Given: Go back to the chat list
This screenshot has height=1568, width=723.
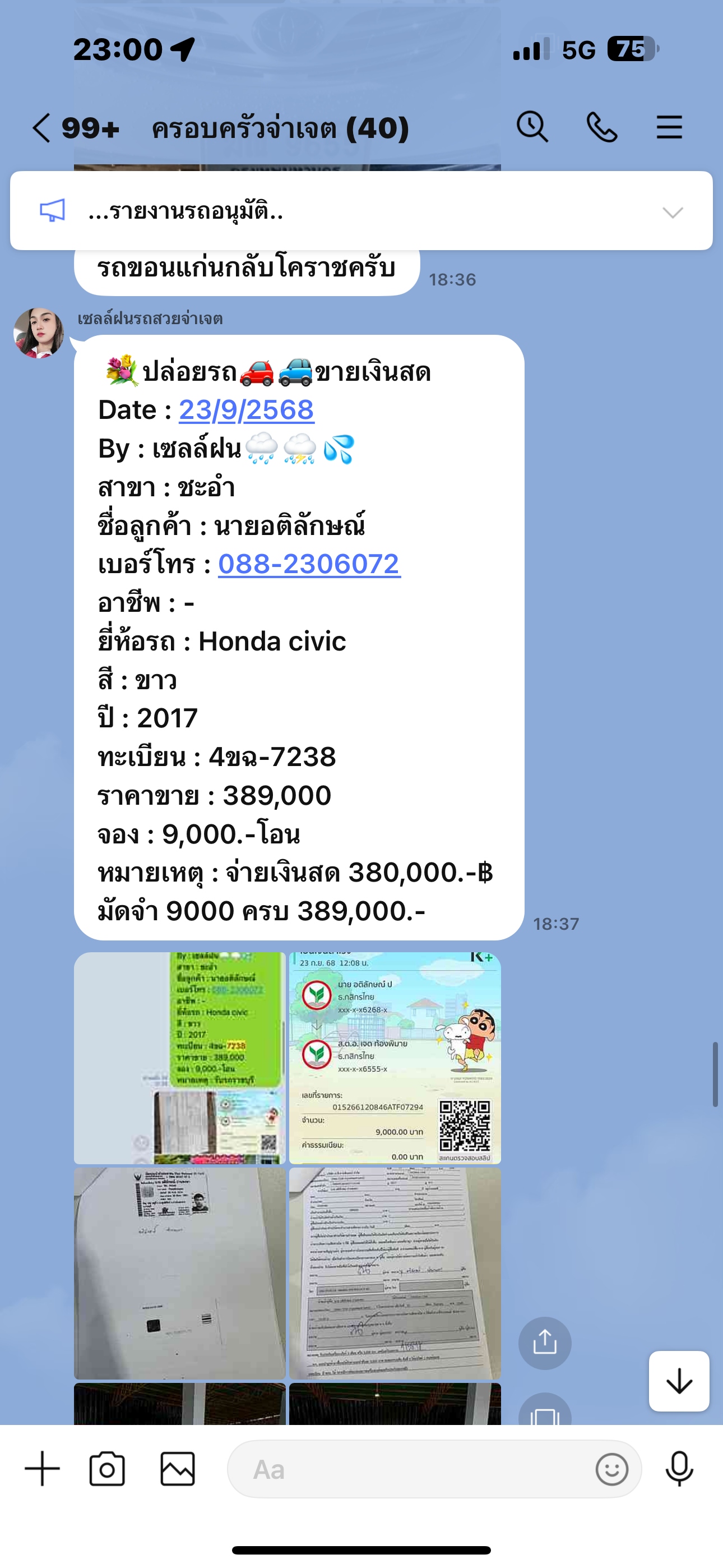Looking at the screenshot, I should pyautogui.click(x=41, y=128).
